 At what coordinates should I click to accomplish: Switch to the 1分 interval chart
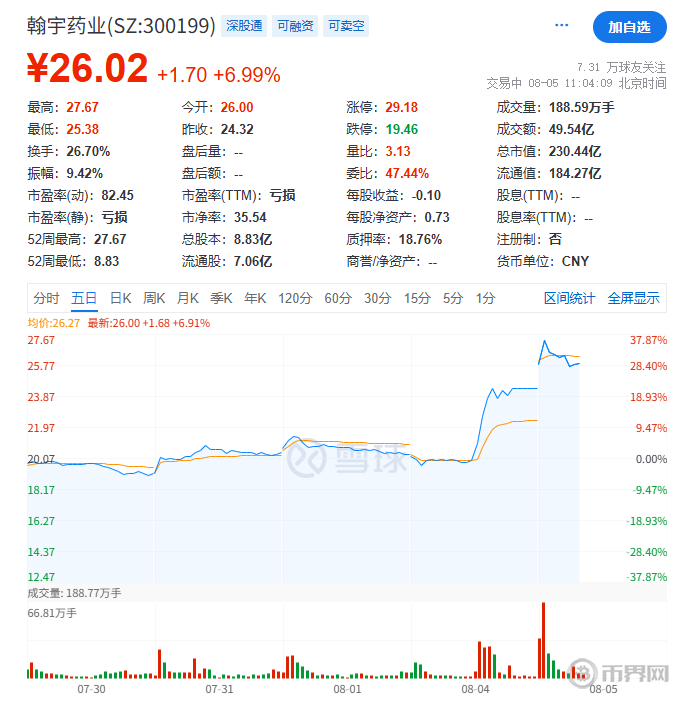pyautogui.click(x=485, y=298)
